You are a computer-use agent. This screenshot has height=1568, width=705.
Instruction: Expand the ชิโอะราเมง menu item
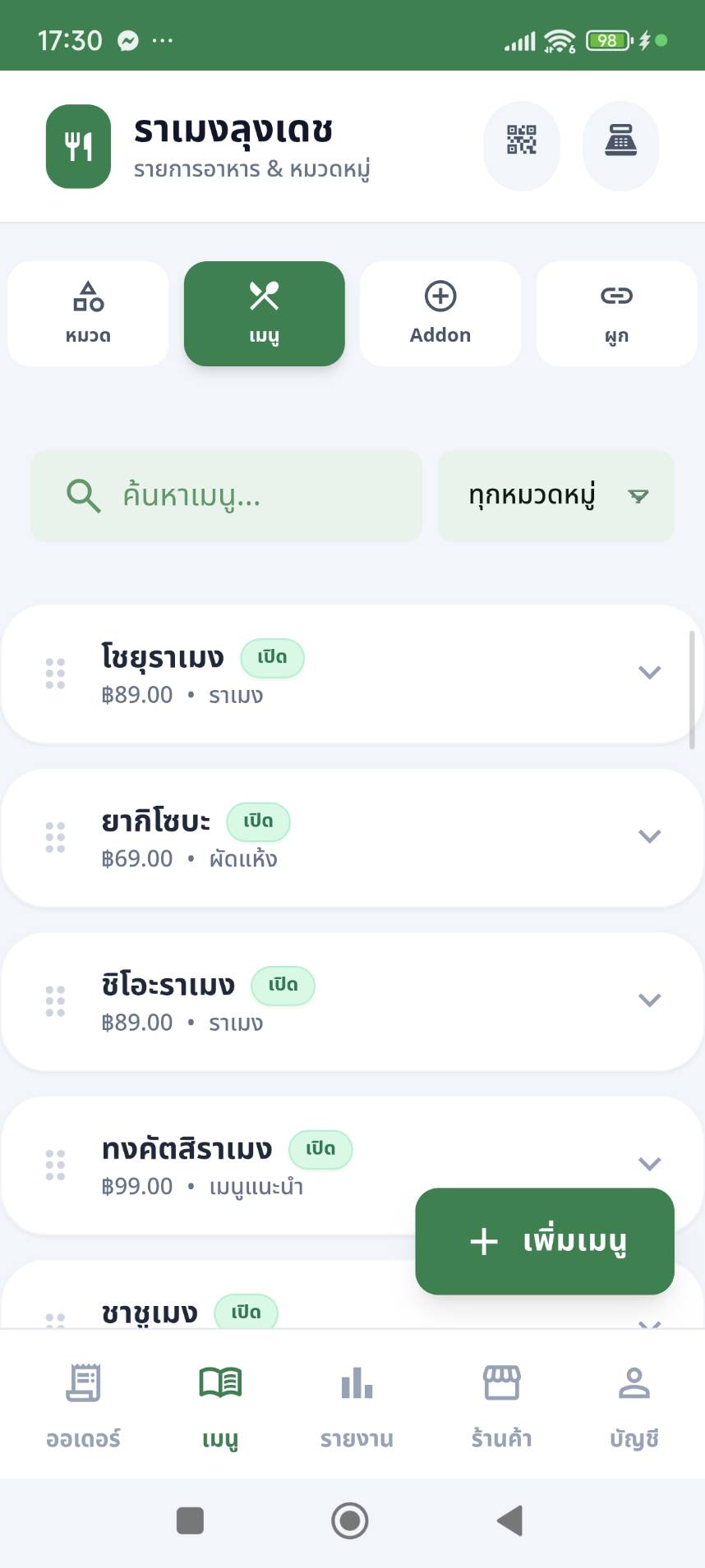click(x=649, y=1000)
